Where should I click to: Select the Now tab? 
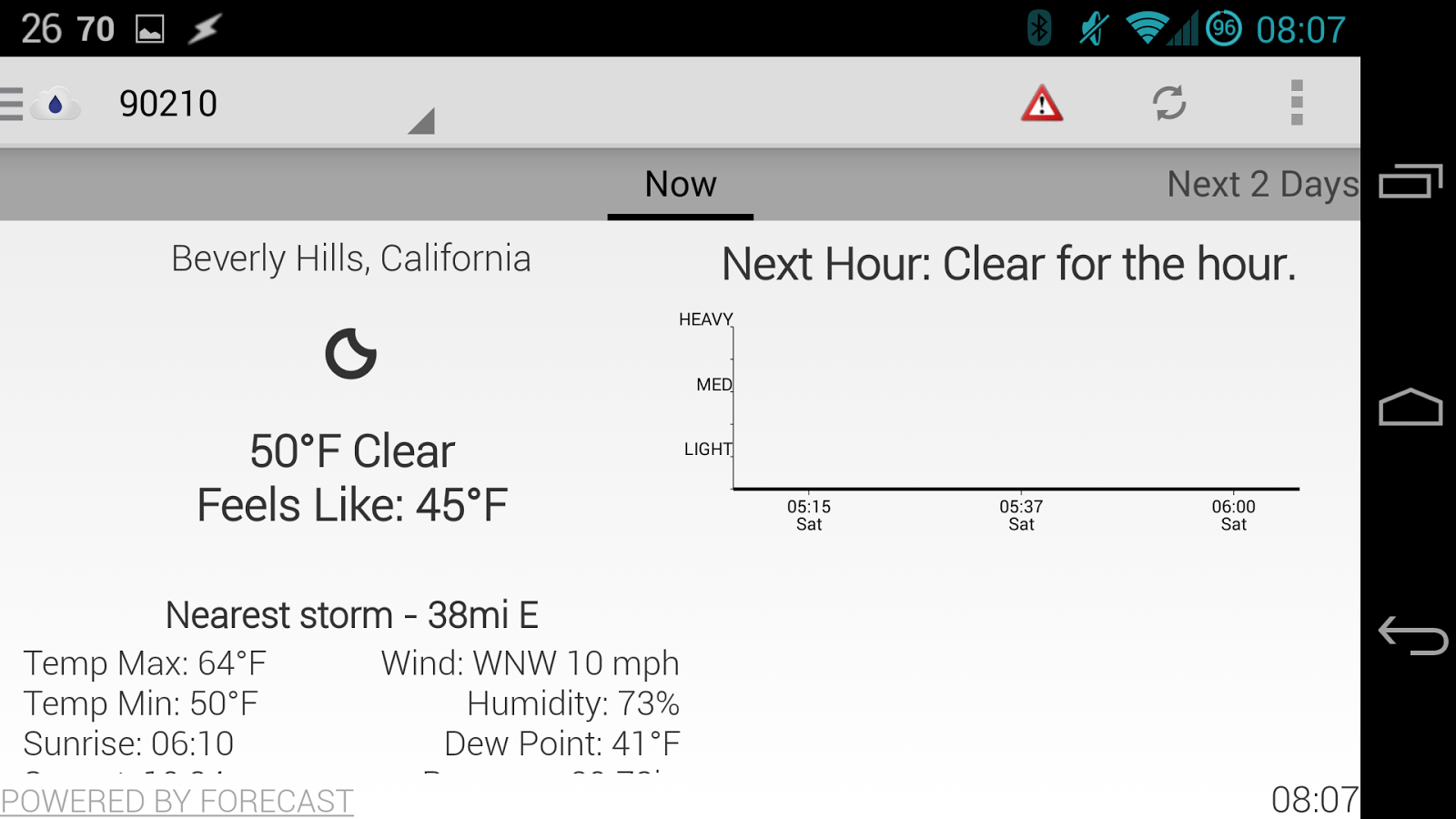point(681,185)
